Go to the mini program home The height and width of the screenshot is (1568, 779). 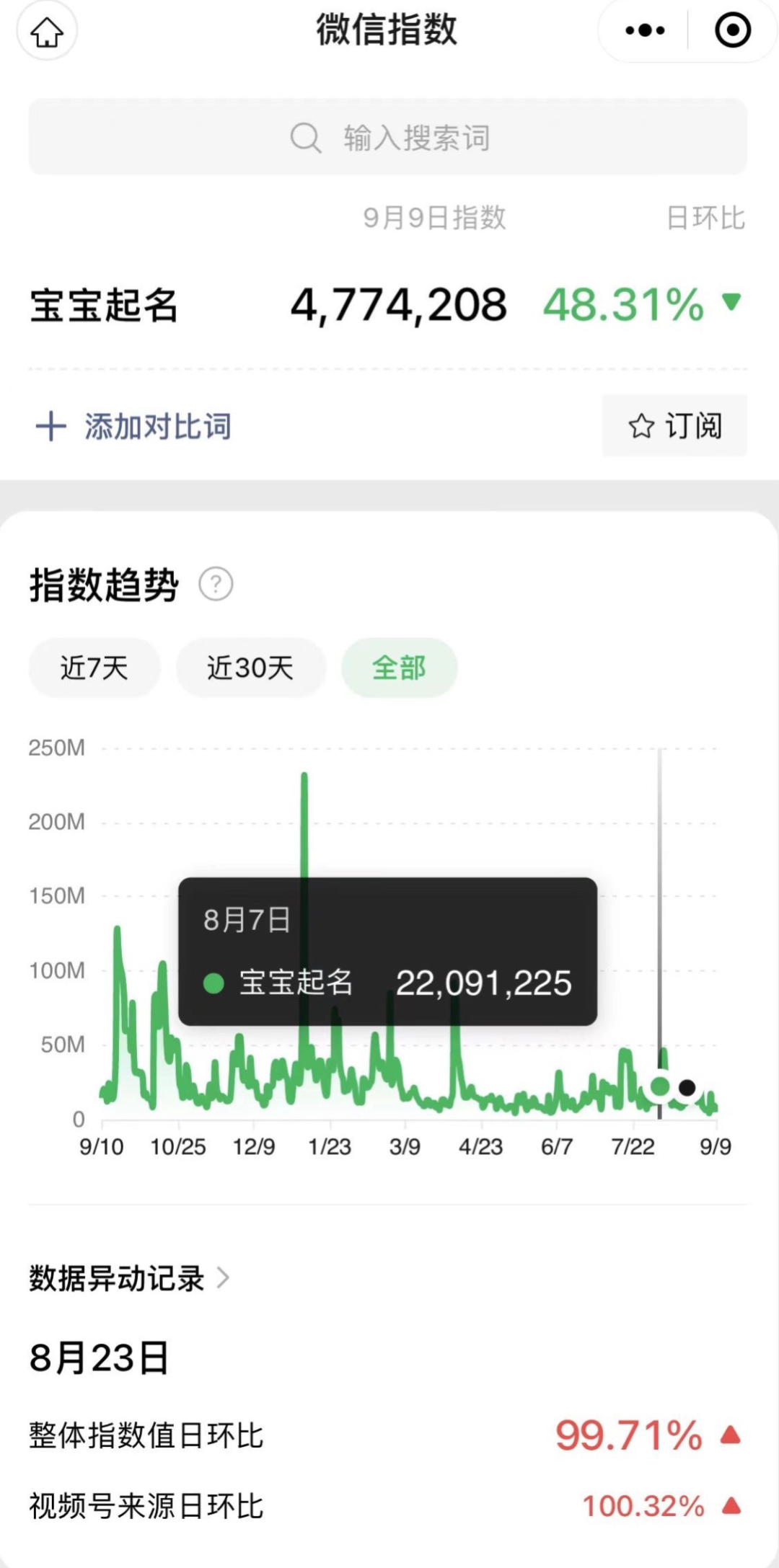coord(47,31)
